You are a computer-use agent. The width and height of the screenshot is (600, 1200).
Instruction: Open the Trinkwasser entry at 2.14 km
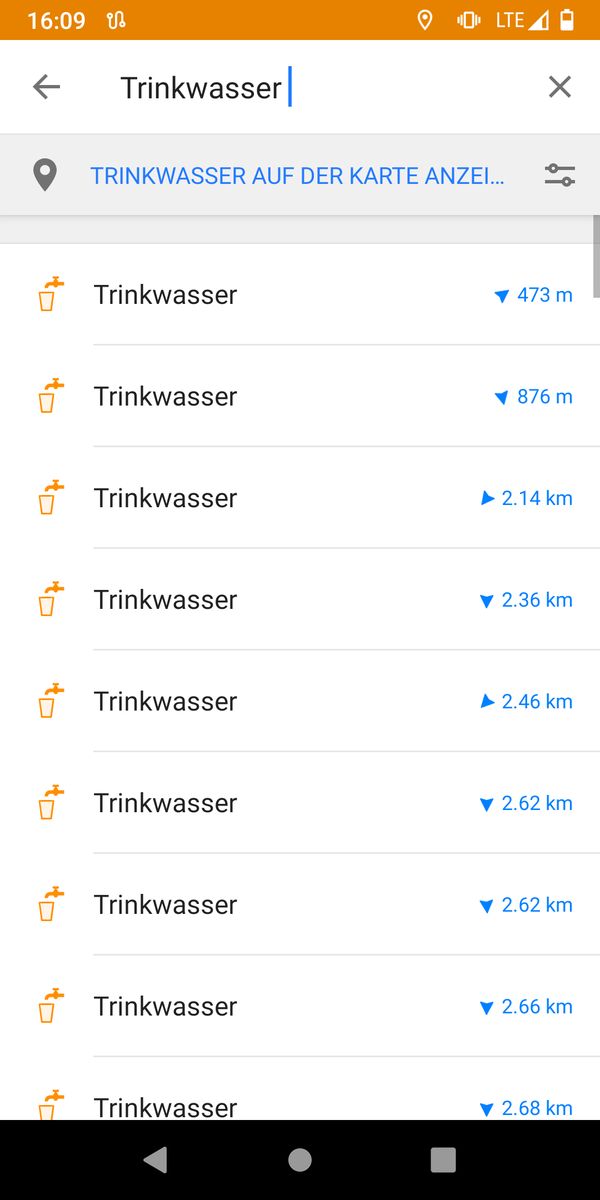click(300, 498)
